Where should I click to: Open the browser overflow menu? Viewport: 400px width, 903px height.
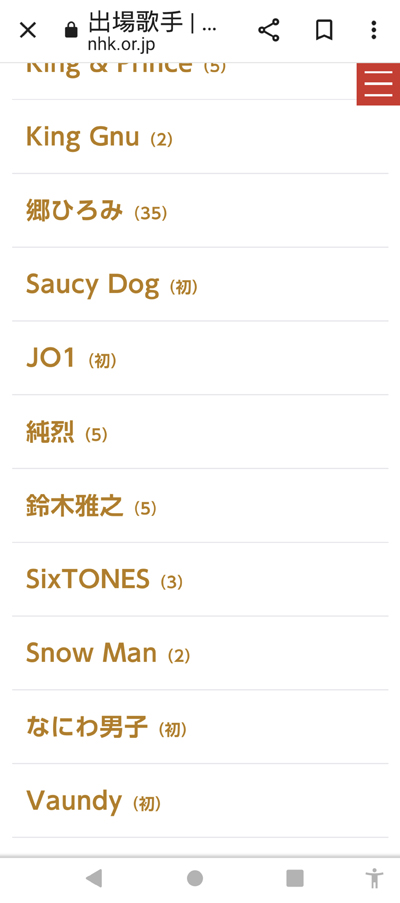tap(374, 31)
